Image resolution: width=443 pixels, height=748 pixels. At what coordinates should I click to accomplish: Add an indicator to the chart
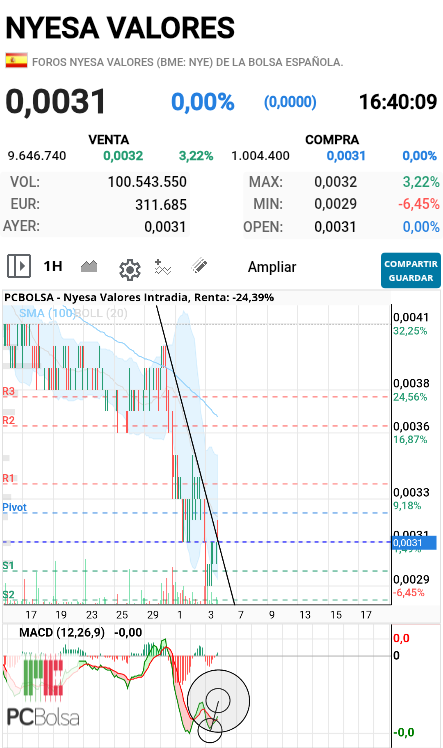[163, 267]
